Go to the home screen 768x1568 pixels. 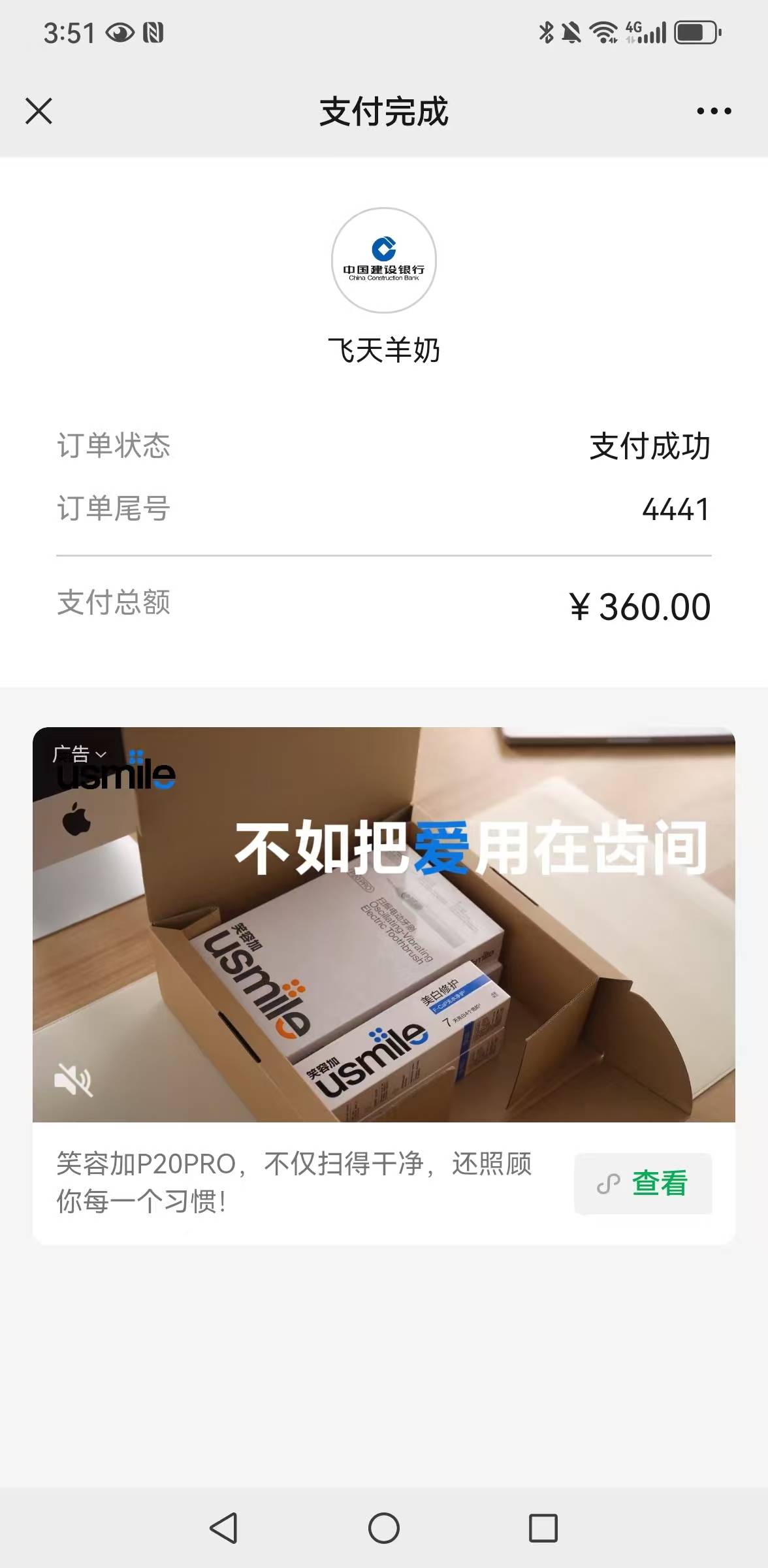click(x=384, y=1528)
